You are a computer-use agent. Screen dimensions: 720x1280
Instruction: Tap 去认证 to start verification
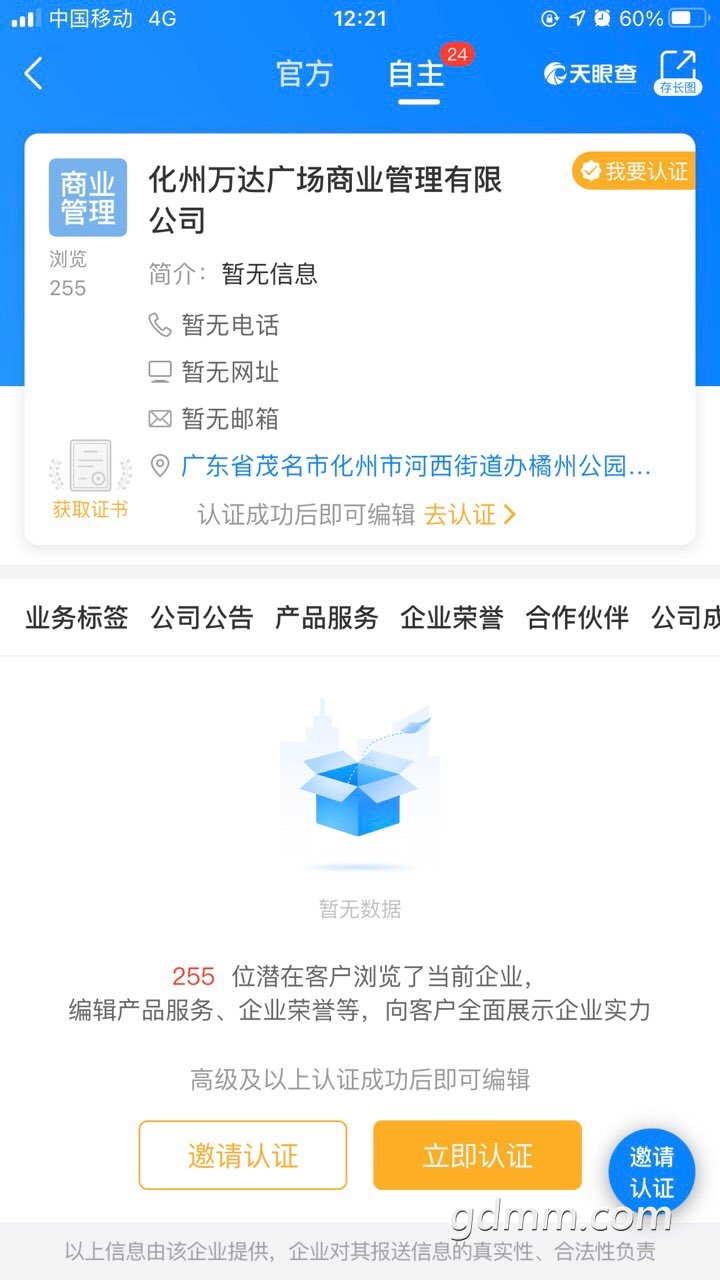[470, 515]
